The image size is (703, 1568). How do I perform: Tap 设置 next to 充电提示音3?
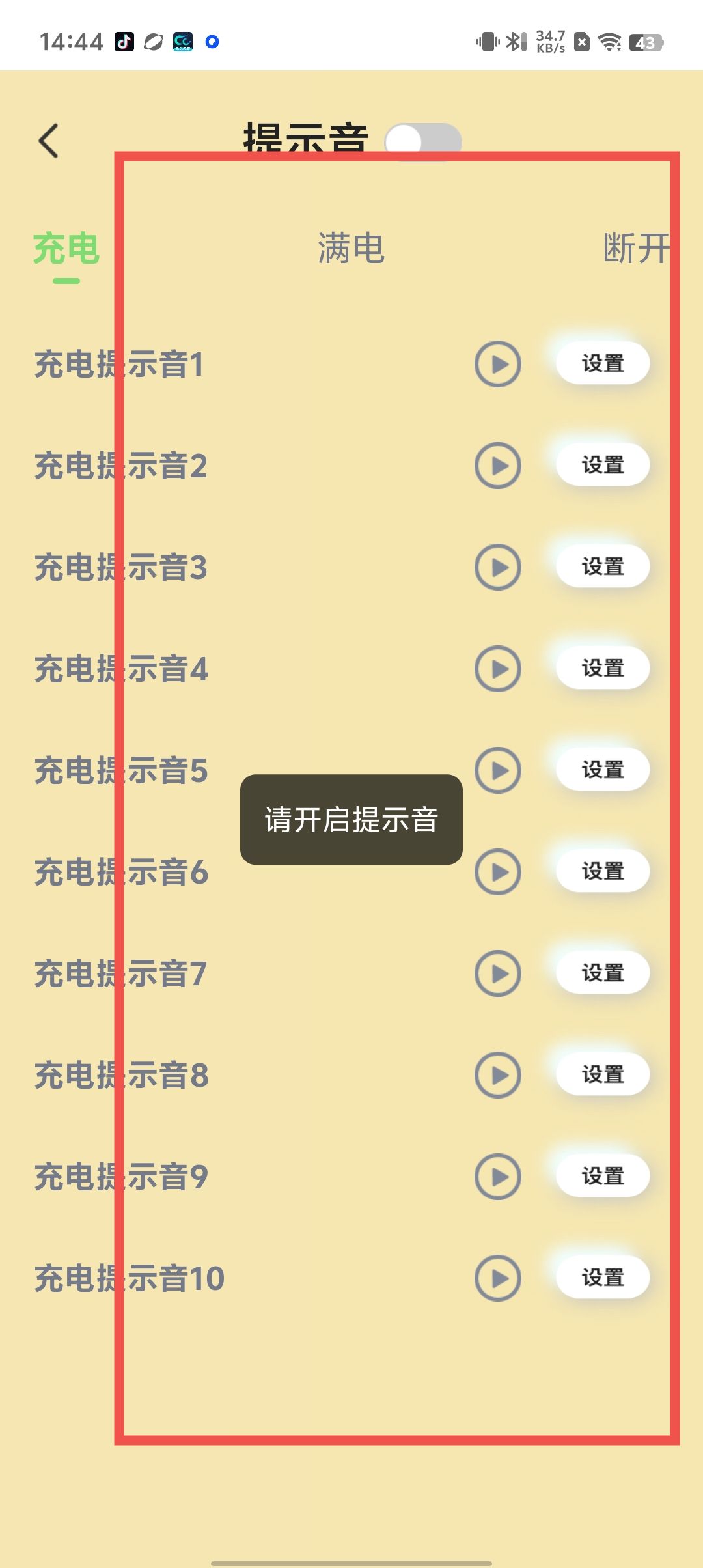603,567
